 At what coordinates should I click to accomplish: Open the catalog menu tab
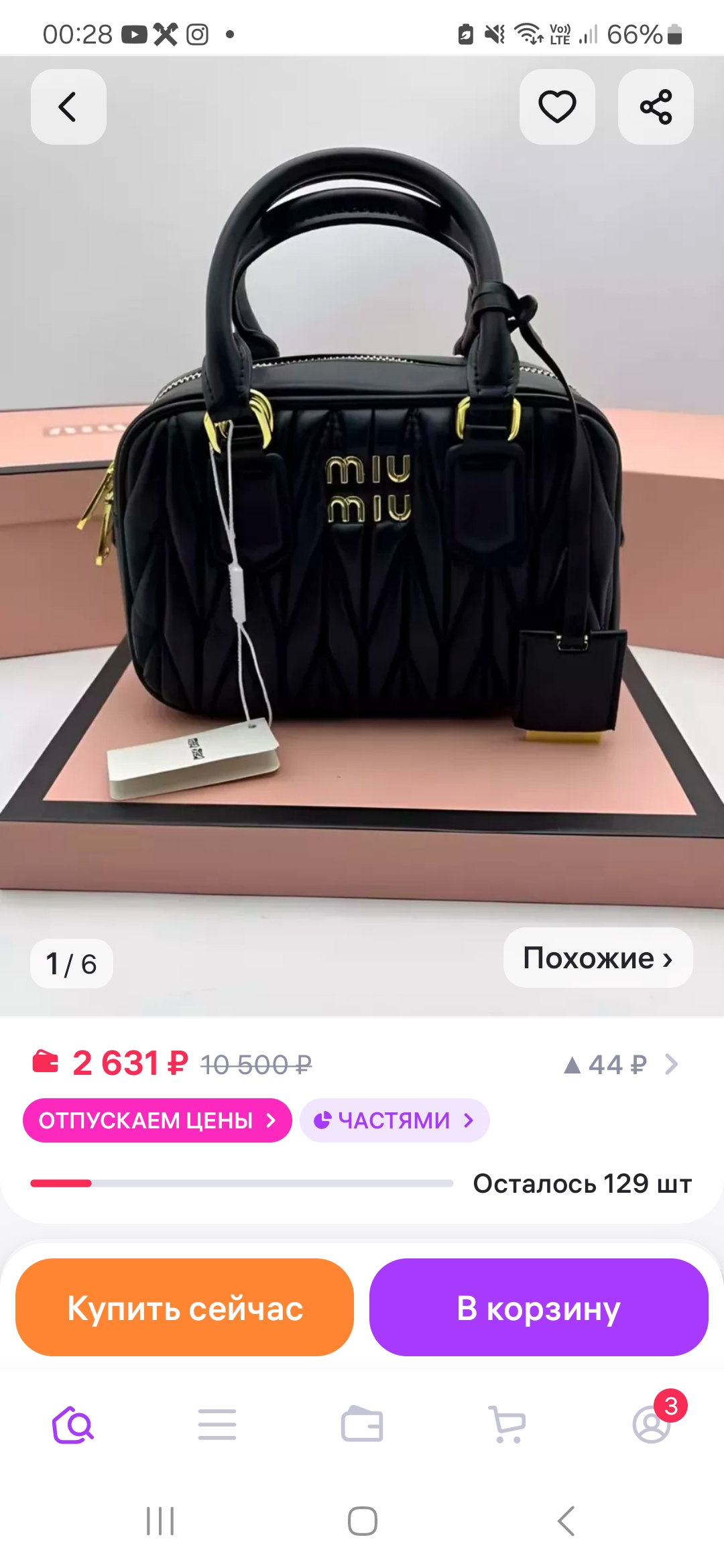coord(217,1425)
